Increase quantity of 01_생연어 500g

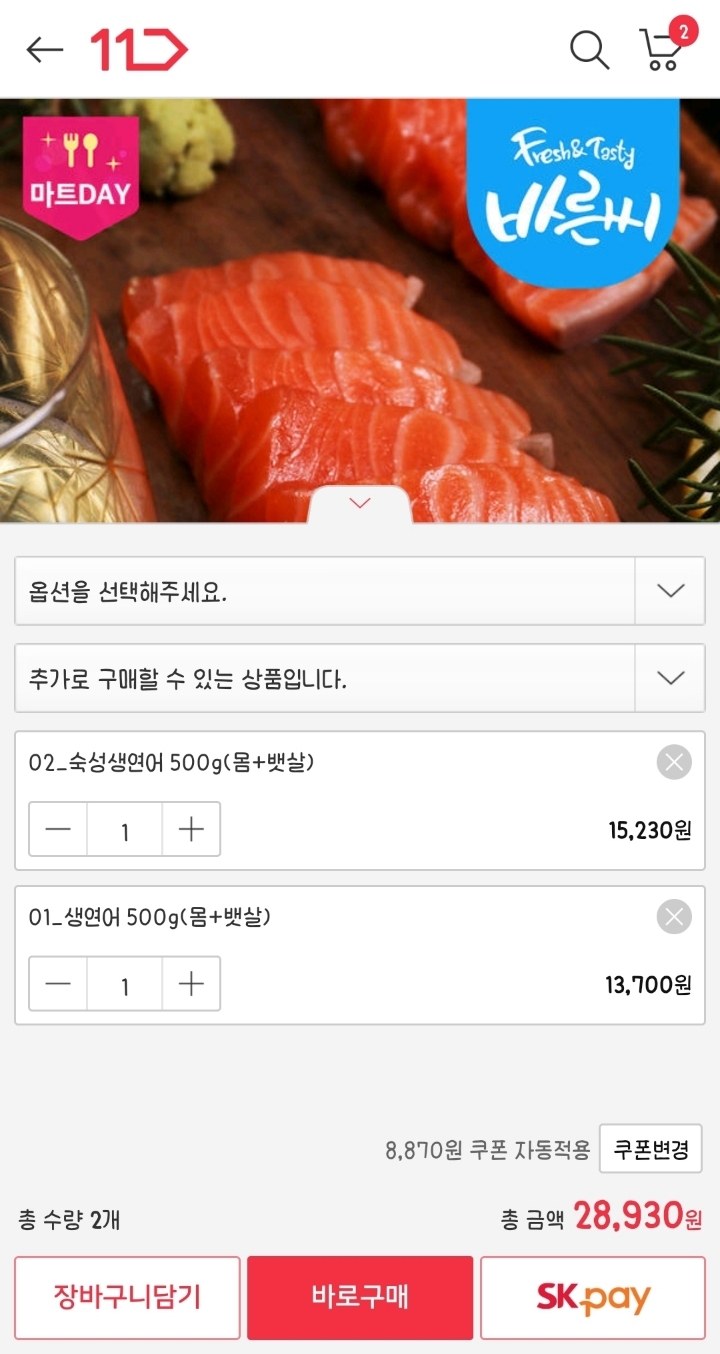(191, 984)
